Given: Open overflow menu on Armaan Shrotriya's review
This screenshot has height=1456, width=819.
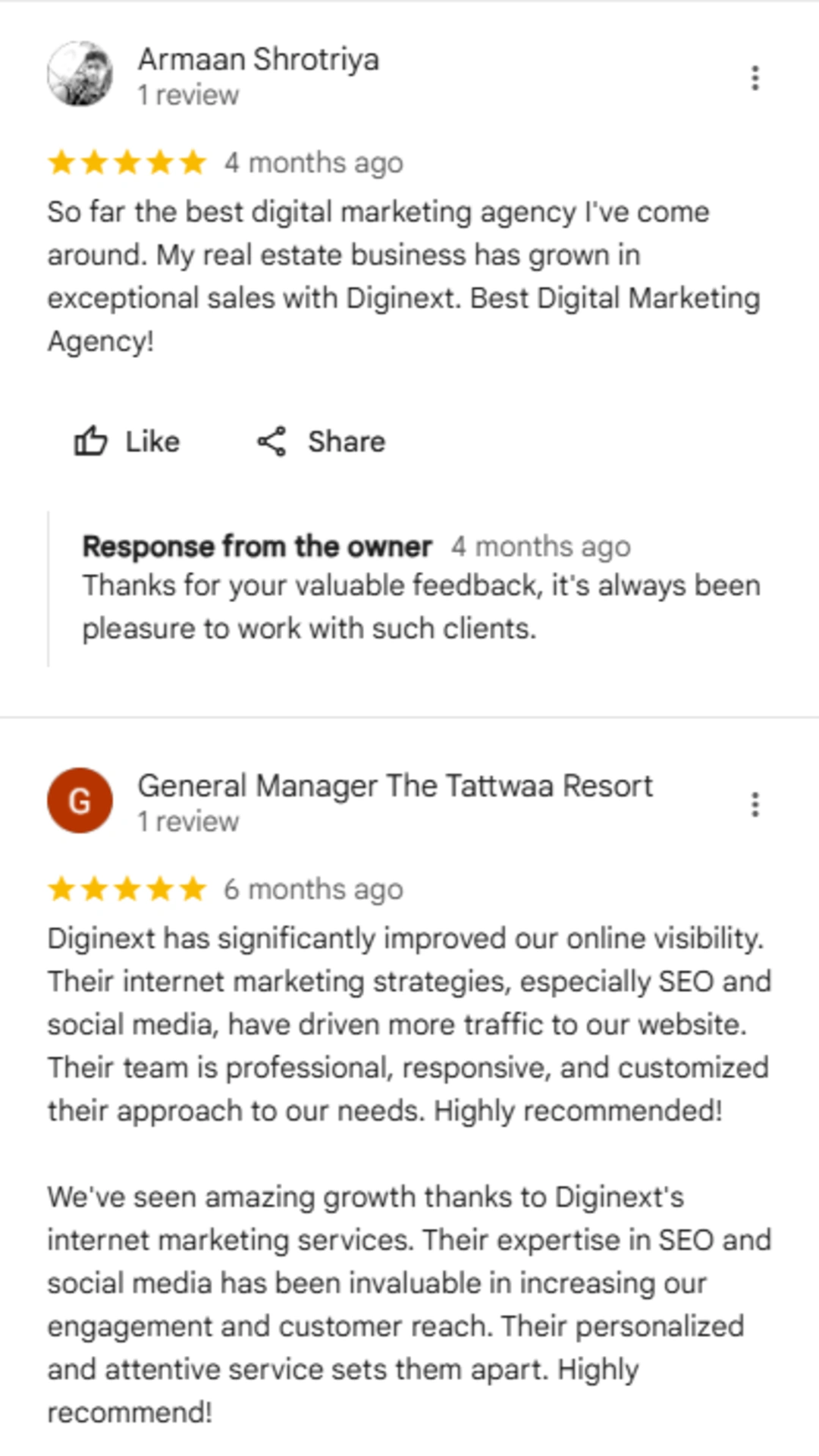Looking at the screenshot, I should tap(755, 77).
